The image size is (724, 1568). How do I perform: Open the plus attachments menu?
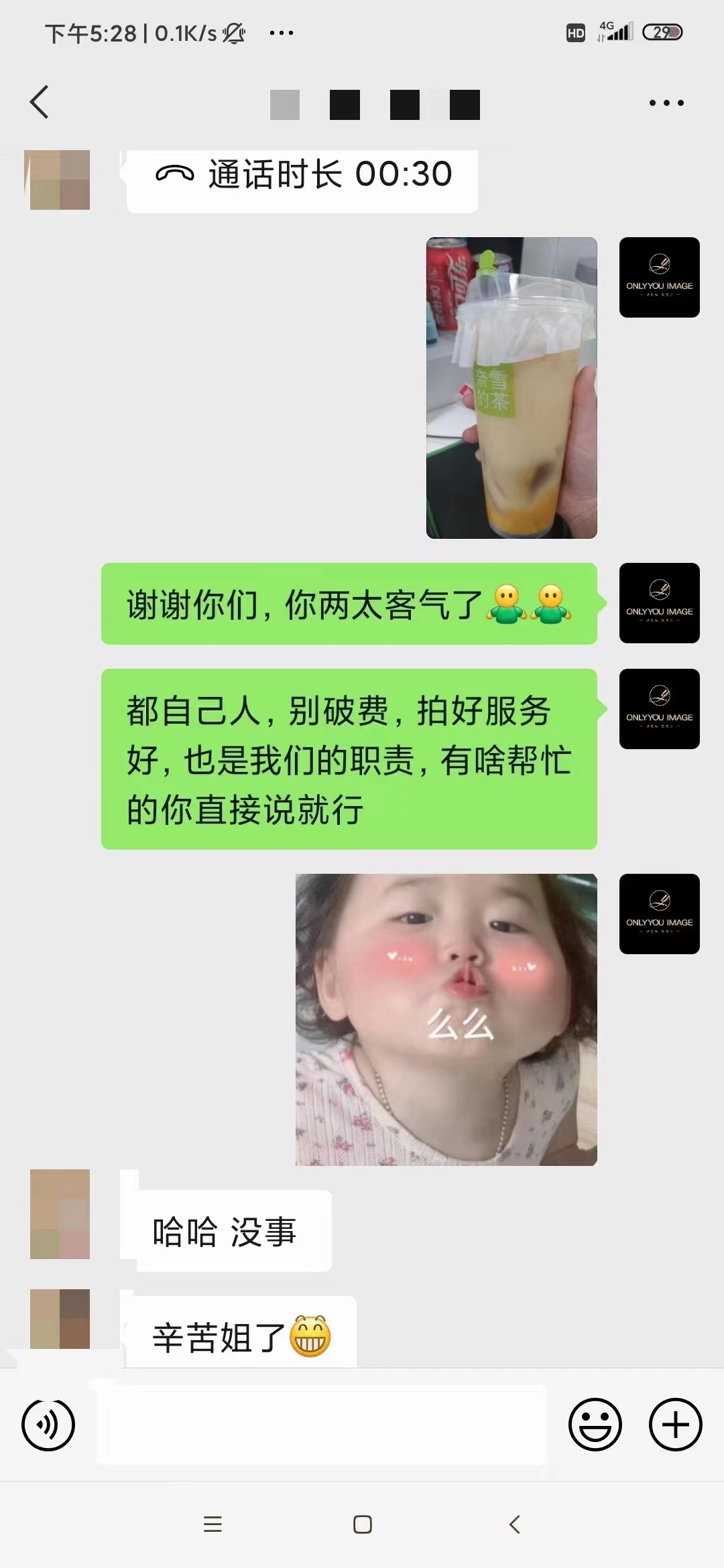click(676, 1425)
